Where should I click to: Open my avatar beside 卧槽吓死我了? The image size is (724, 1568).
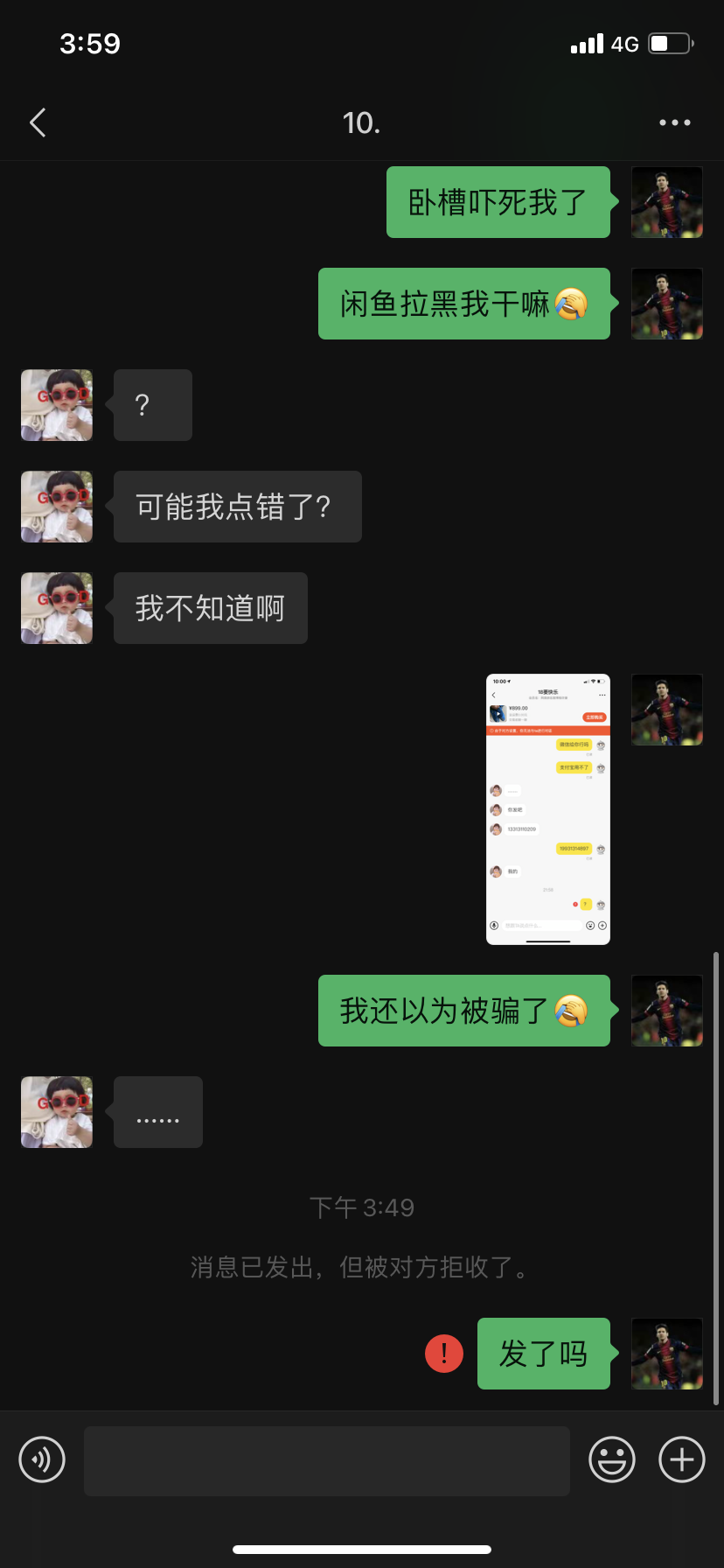click(x=667, y=202)
